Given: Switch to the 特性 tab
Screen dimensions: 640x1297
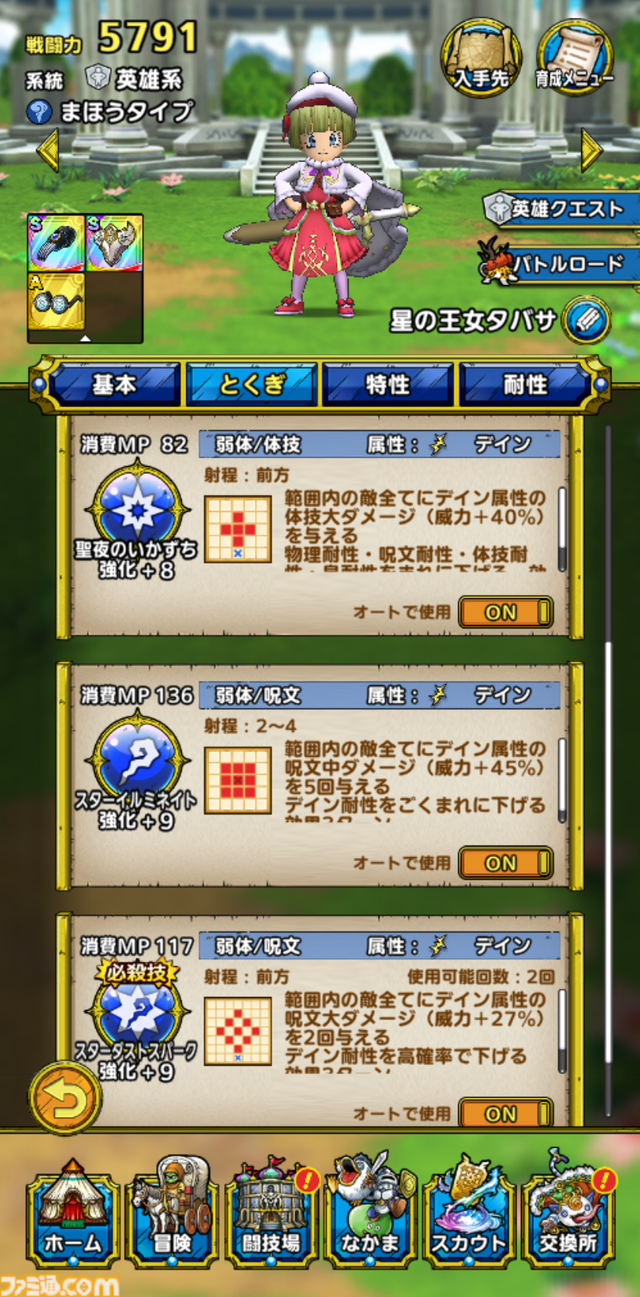Looking at the screenshot, I should coord(388,385).
